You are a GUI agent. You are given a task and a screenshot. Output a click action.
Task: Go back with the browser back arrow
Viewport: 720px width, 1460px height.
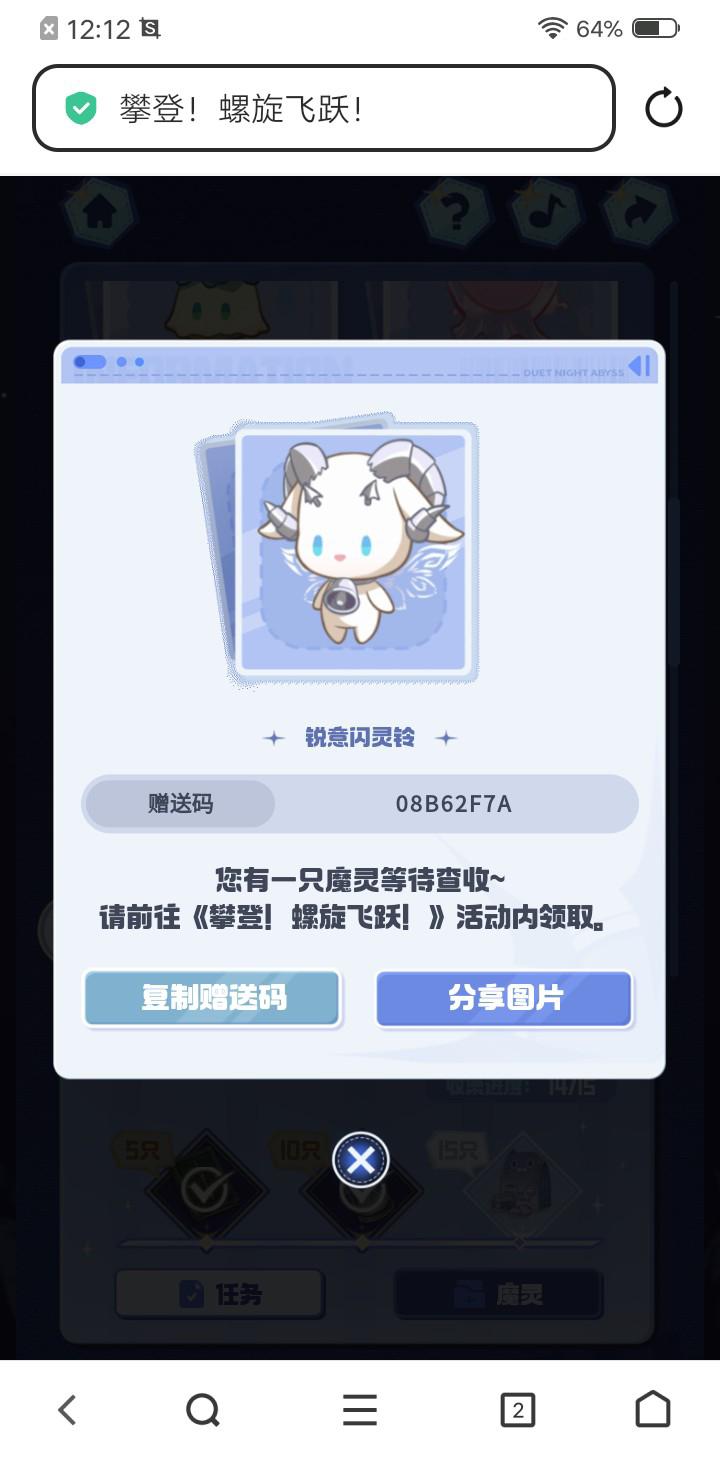point(67,1410)
